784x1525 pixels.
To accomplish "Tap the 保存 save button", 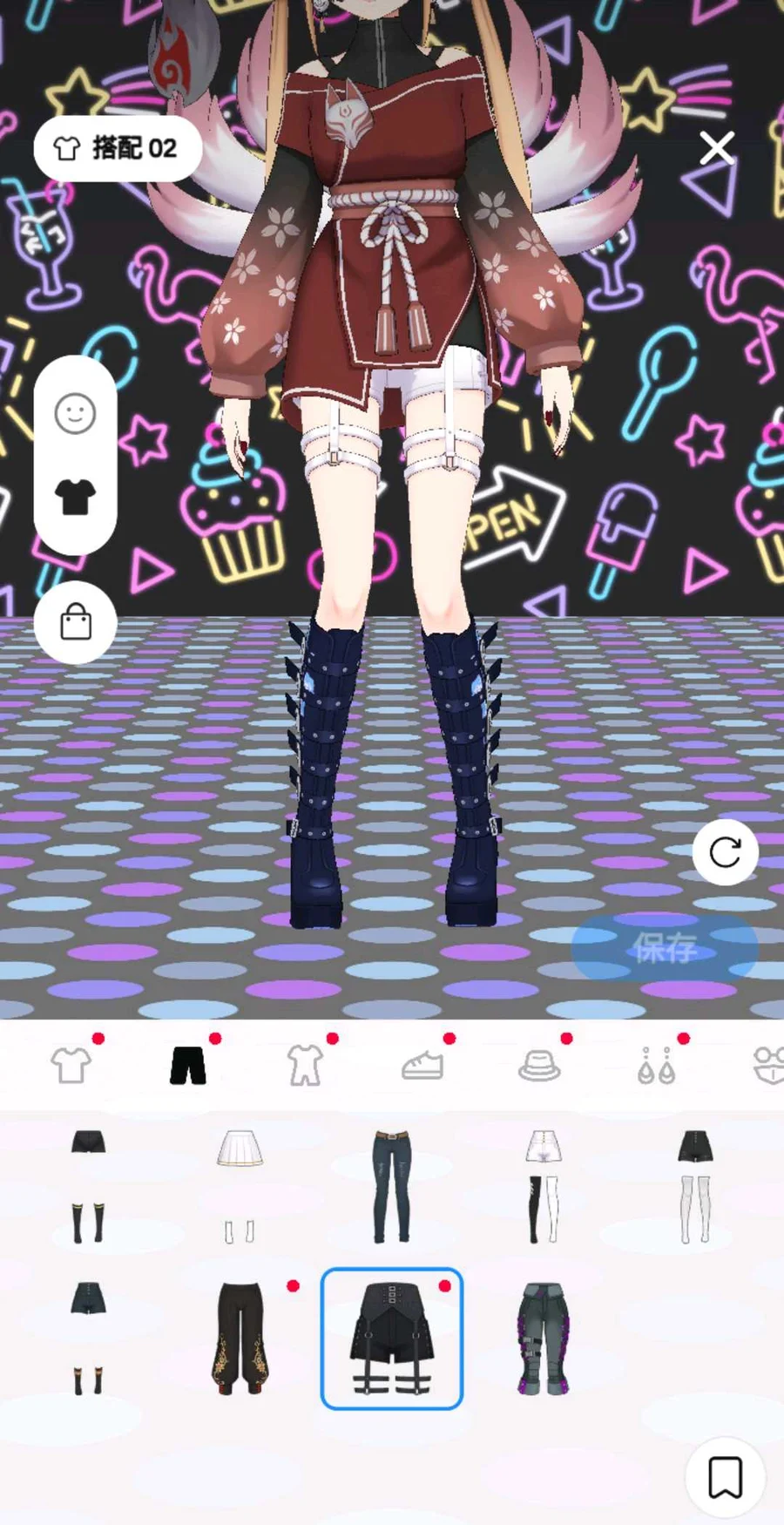I will 665,948.
